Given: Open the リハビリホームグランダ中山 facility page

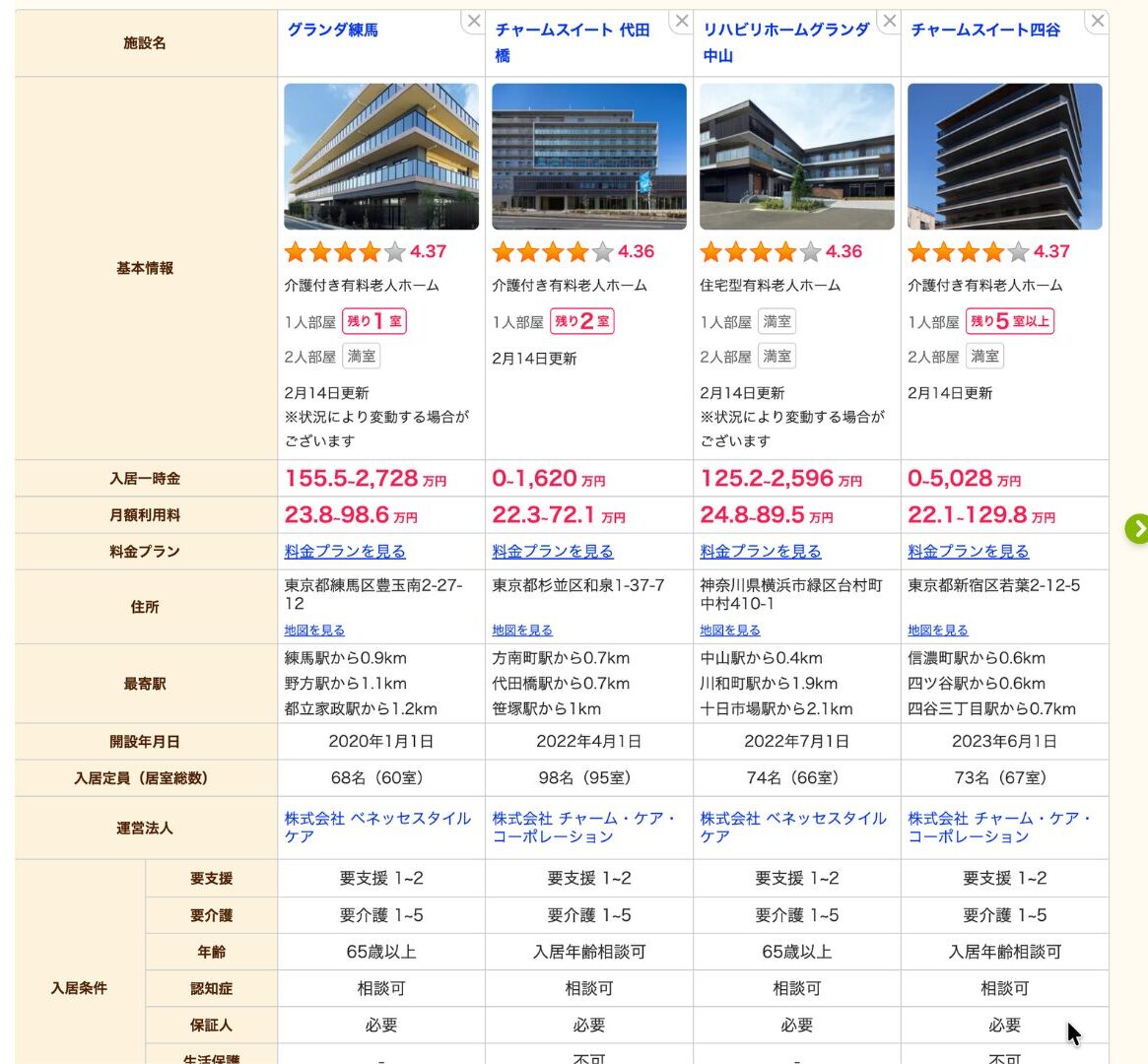Looking at the screenshot, I should pyautogui.click(x=785, y=31).
